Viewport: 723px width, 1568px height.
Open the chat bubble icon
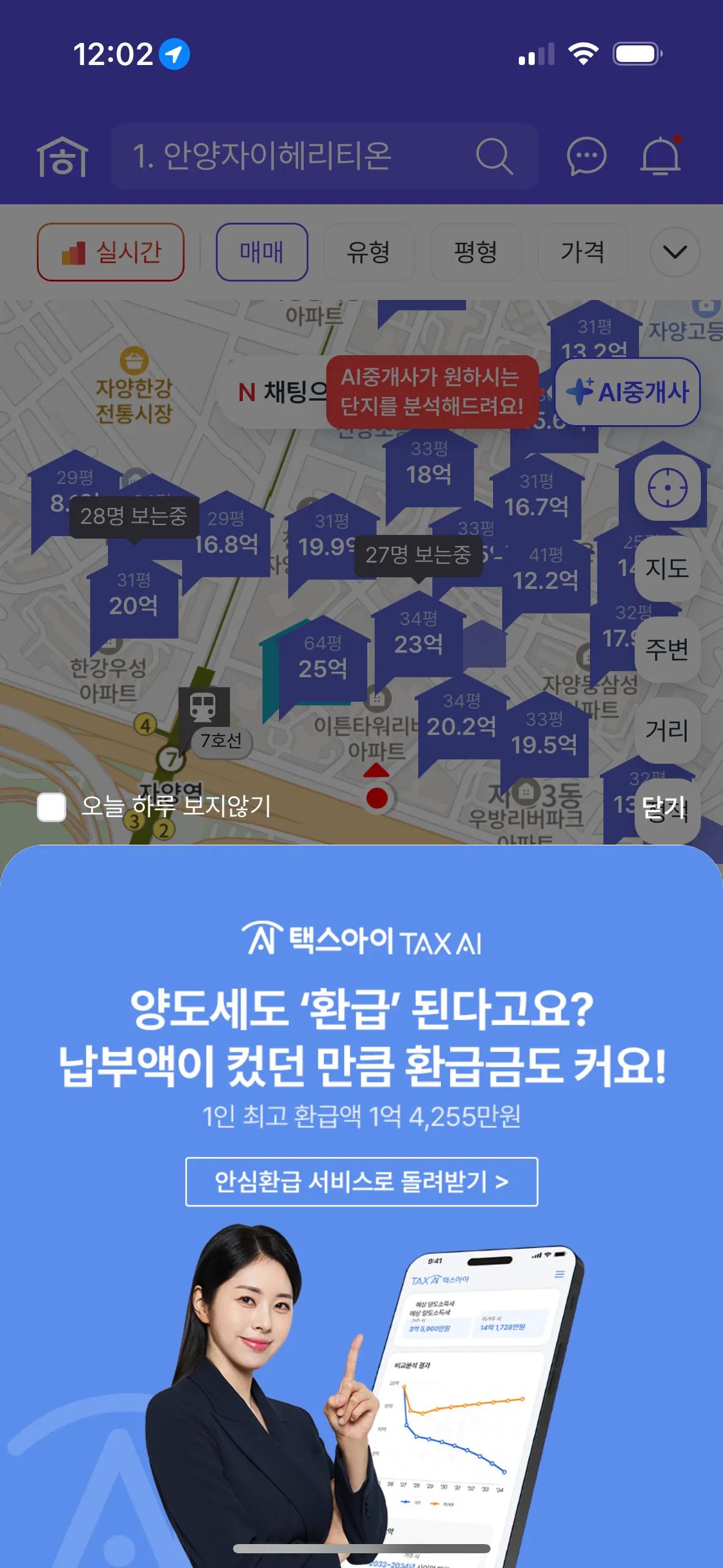[x=586, y=156]
